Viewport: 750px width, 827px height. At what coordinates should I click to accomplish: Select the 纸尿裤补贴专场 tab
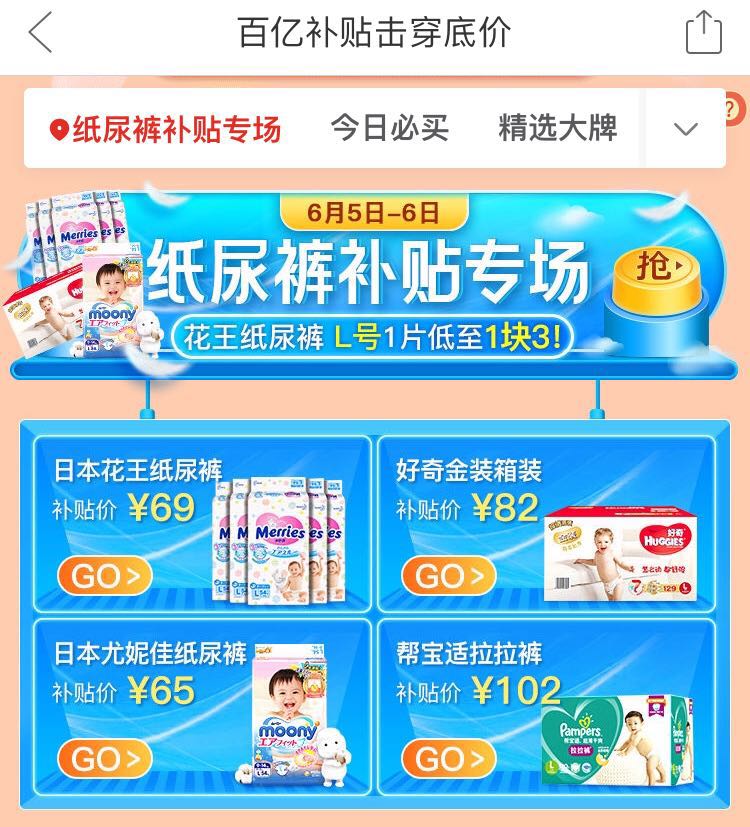(167, 129)
